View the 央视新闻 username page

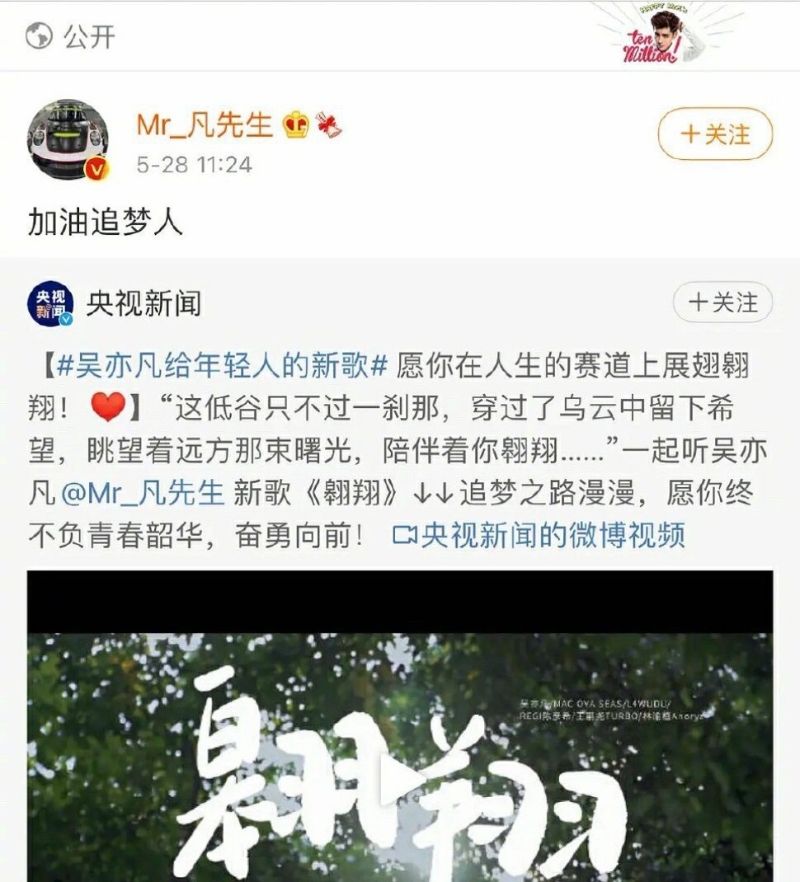[x=143, y=303]
